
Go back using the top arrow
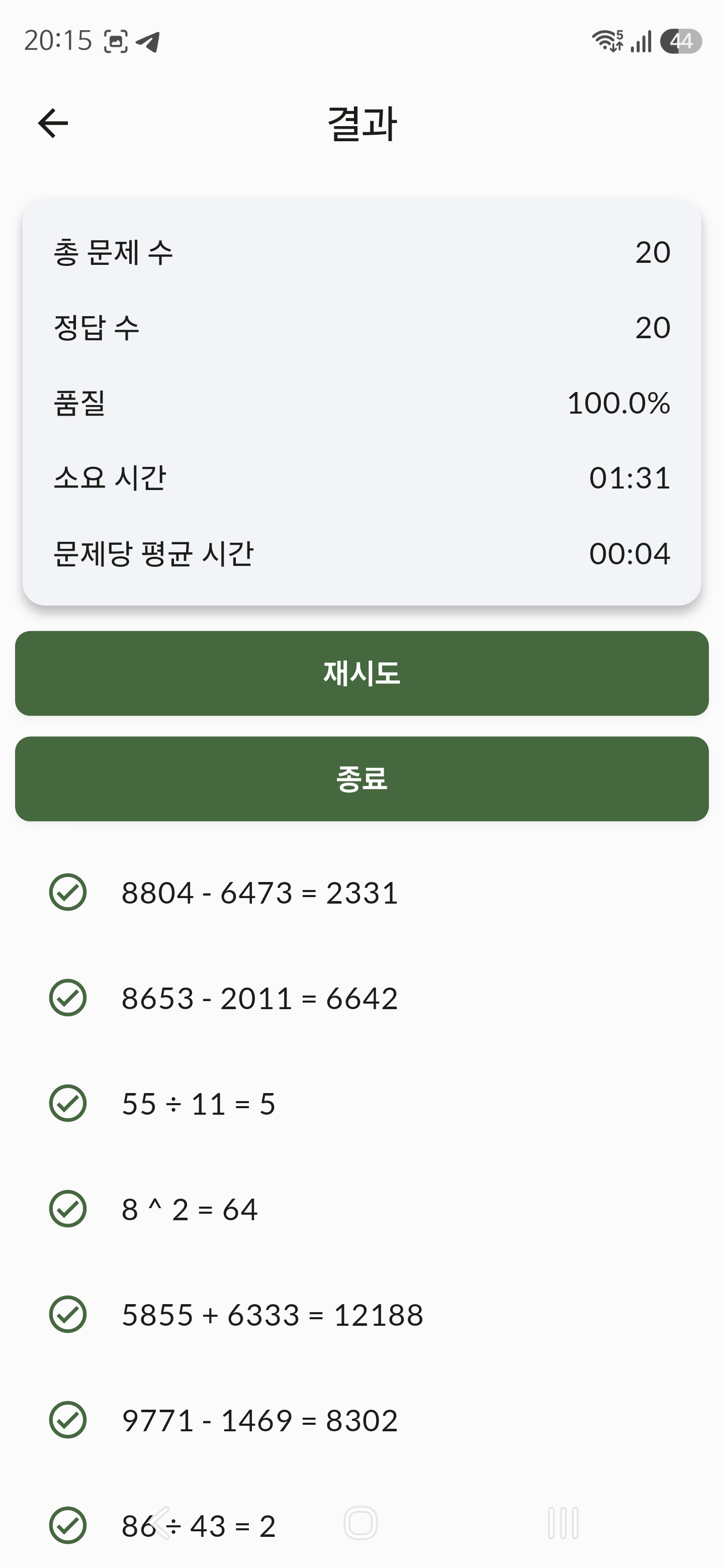53,124
